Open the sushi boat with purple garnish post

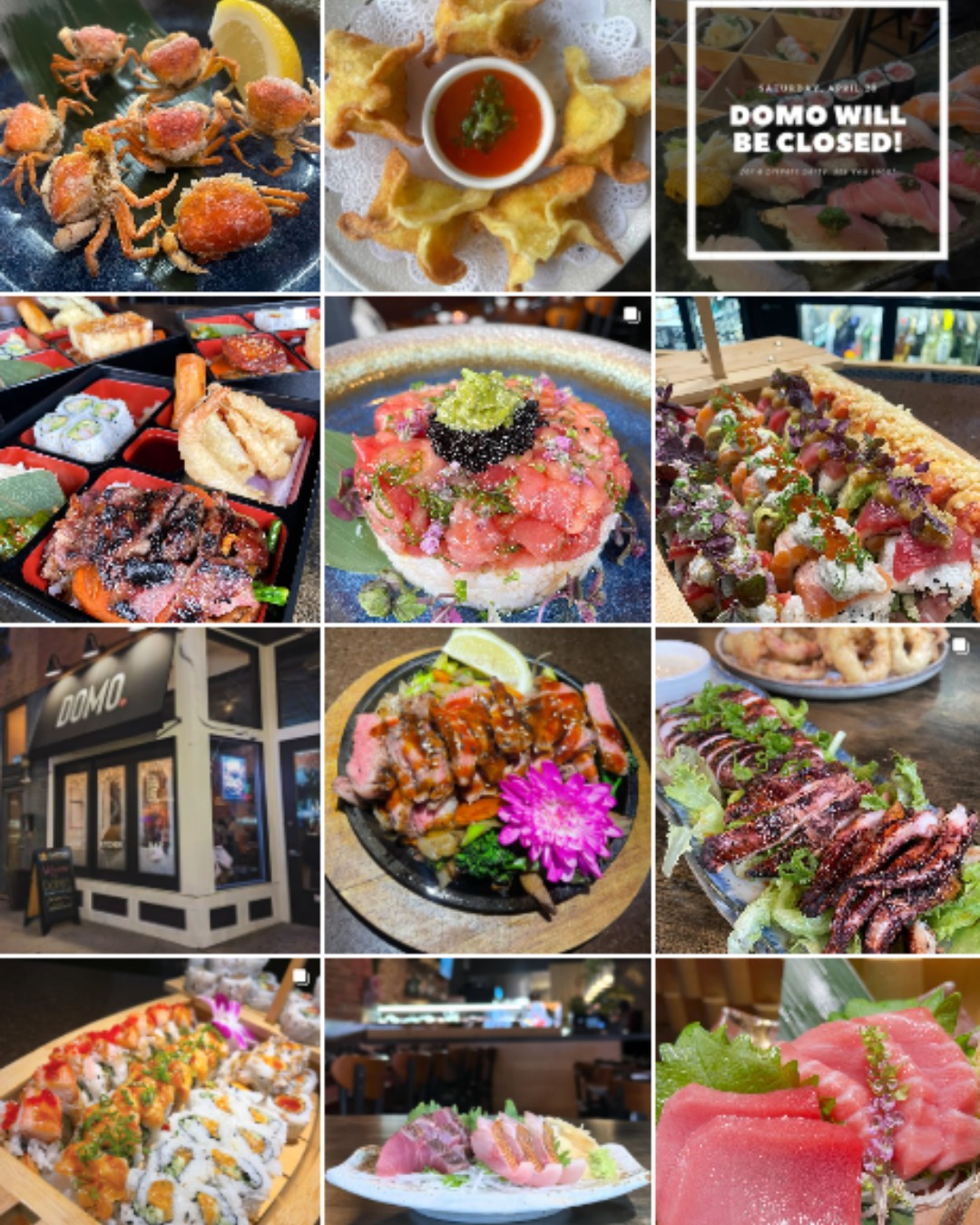coord(818,459)
